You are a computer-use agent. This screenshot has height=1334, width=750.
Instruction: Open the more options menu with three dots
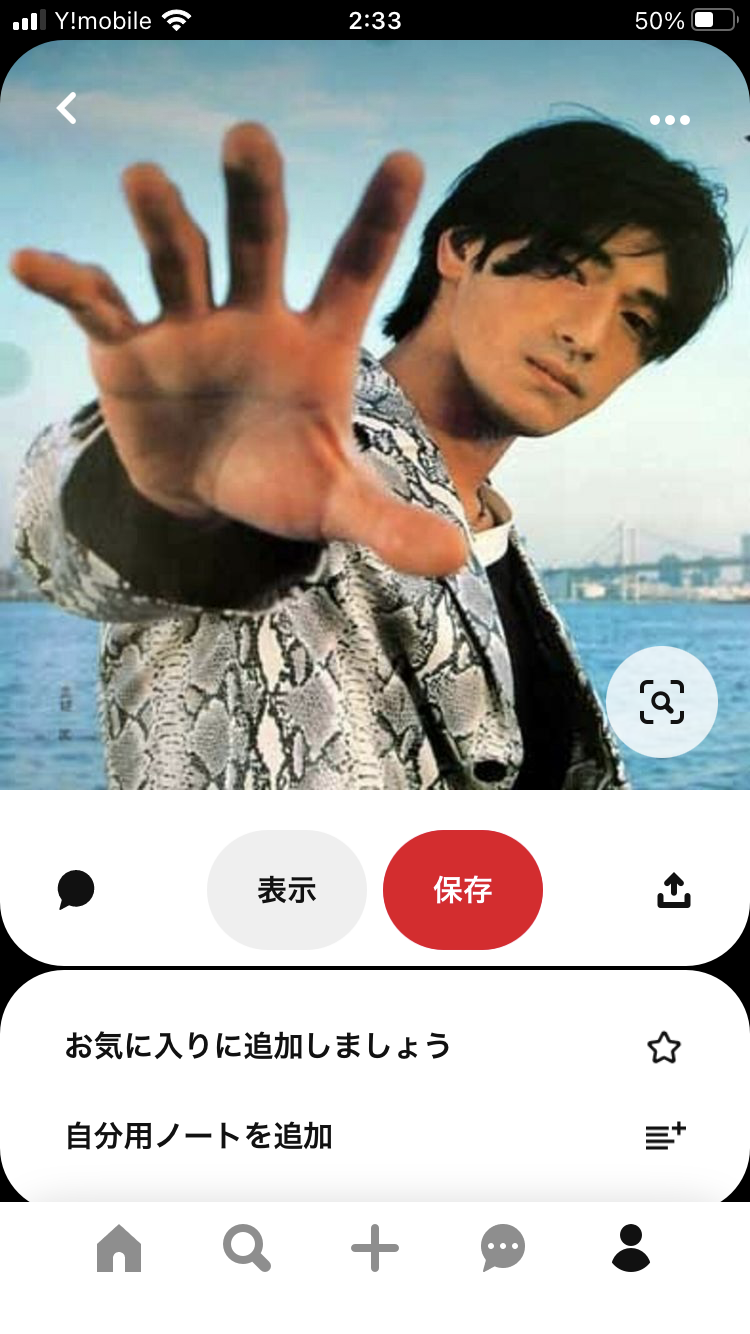click(670, 119)
